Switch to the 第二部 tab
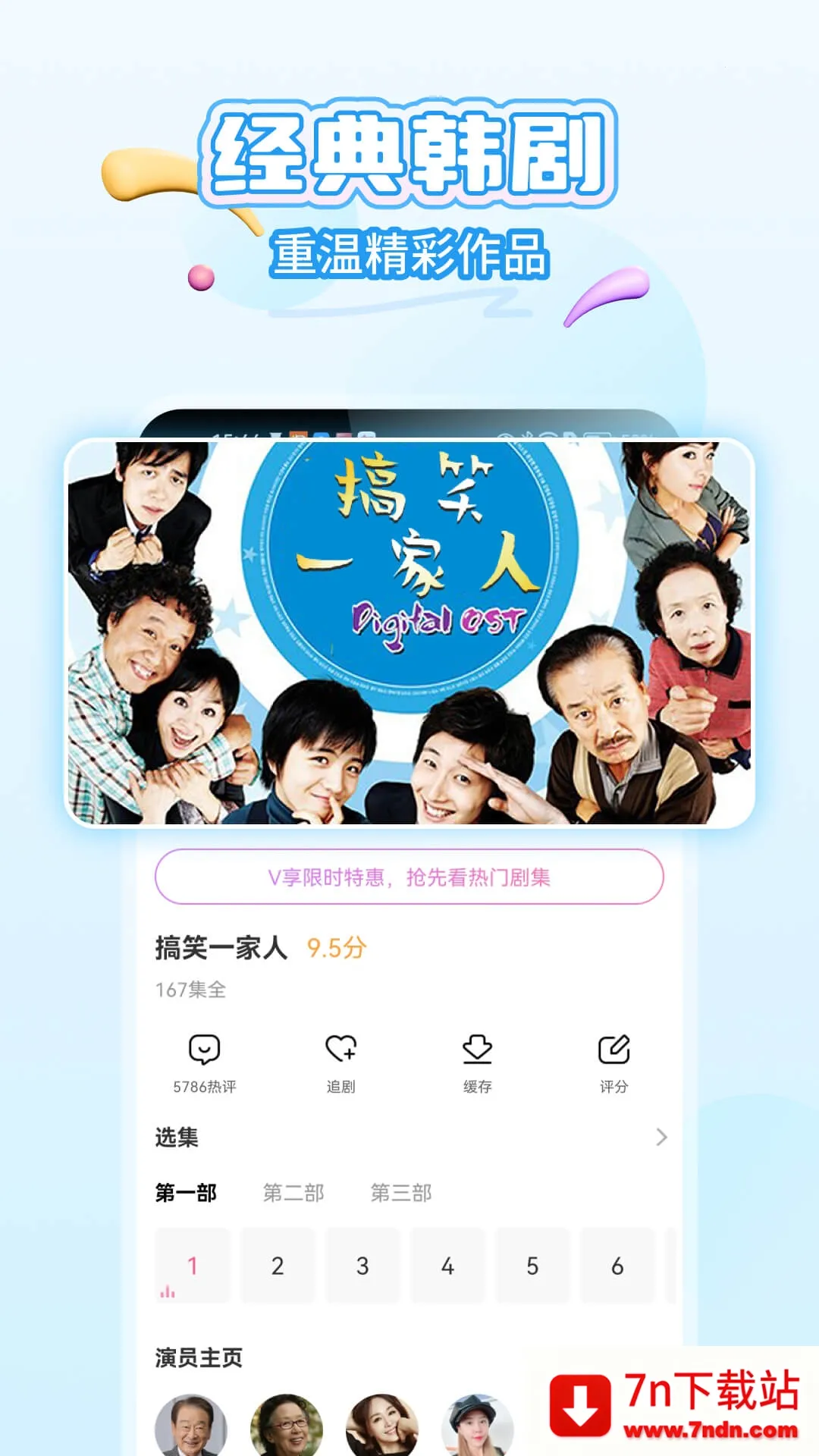The height and width of the screenshot is (1456, 819). pos(294,1193)
